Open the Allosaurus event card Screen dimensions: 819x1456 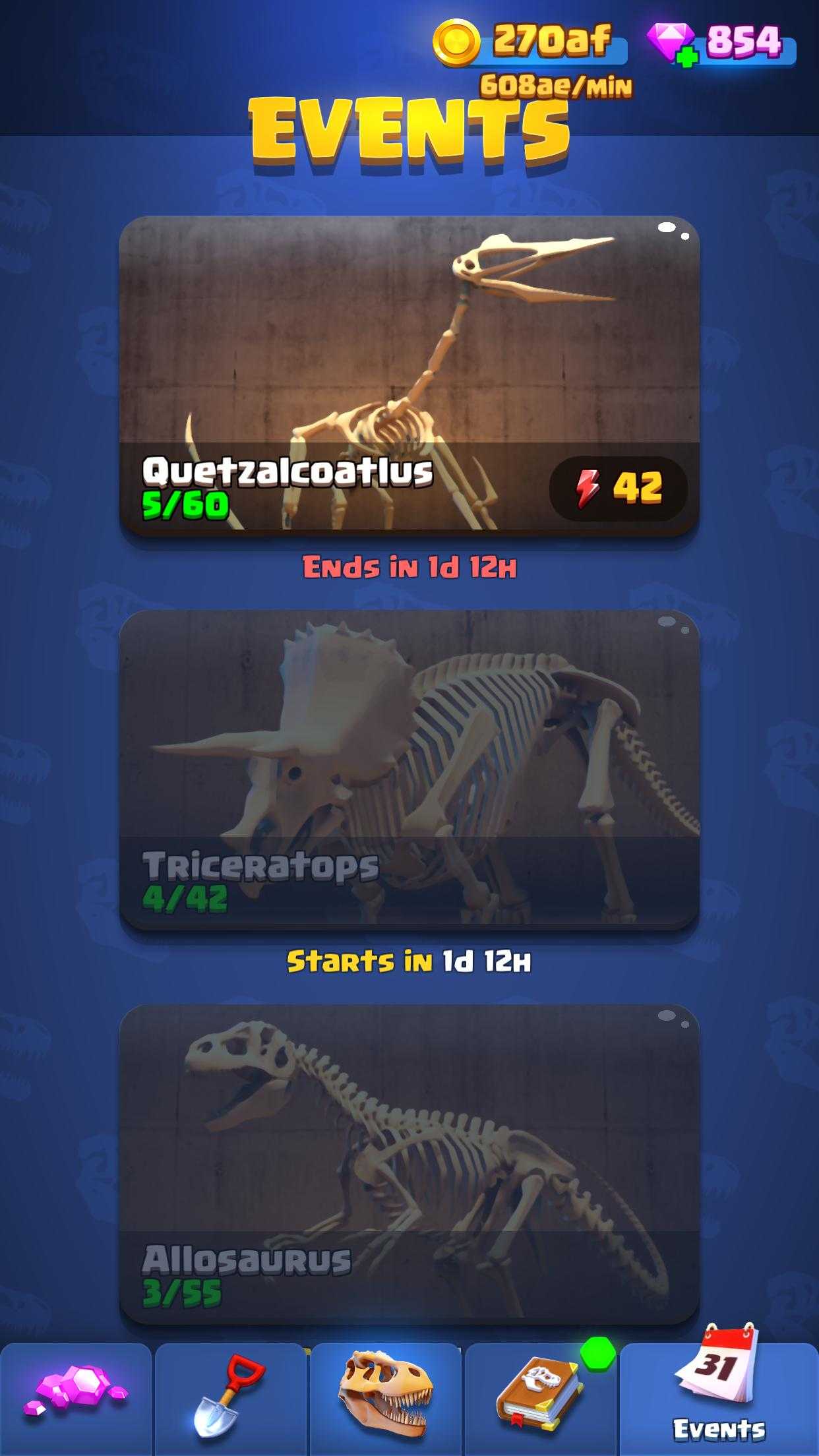pos(409,1164)
